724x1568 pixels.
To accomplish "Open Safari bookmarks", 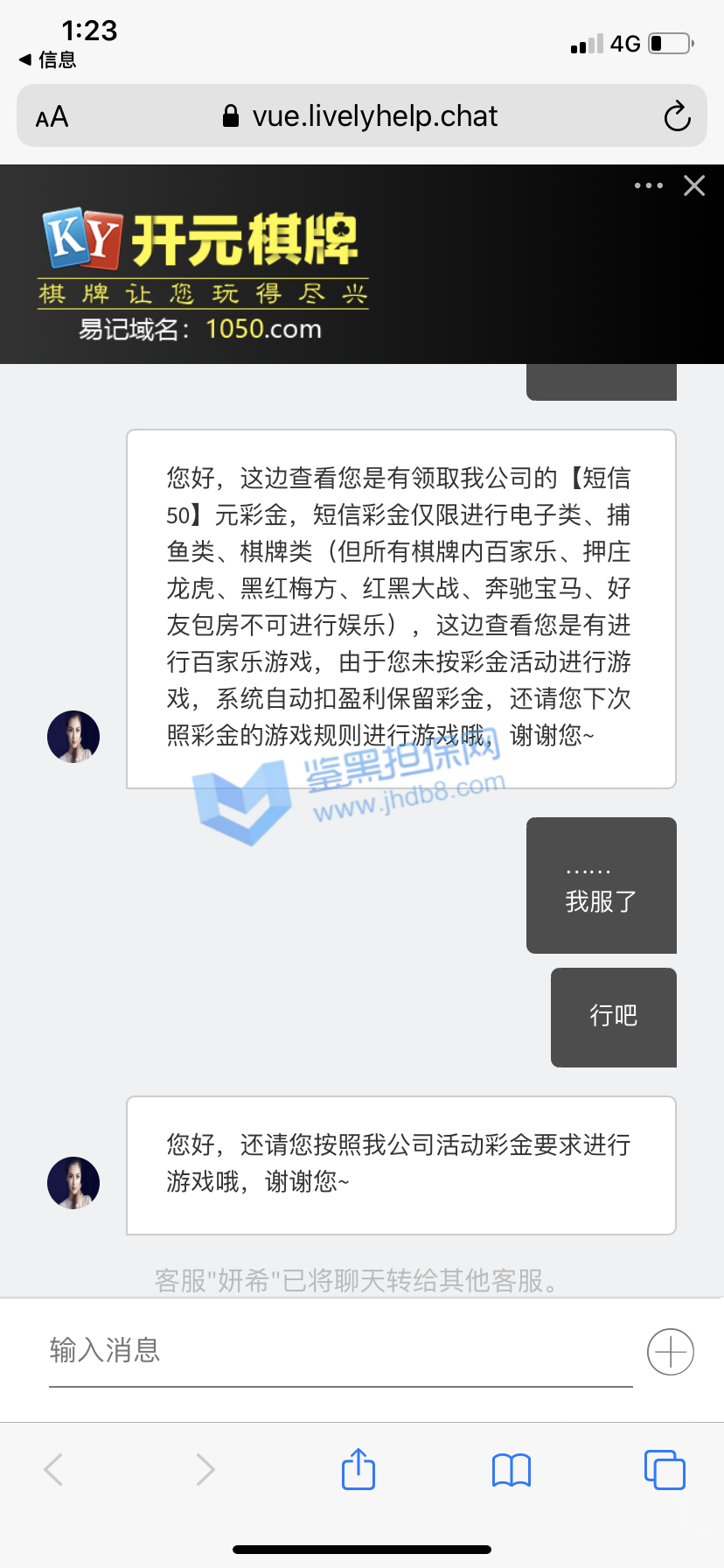I will [512, 1469].
